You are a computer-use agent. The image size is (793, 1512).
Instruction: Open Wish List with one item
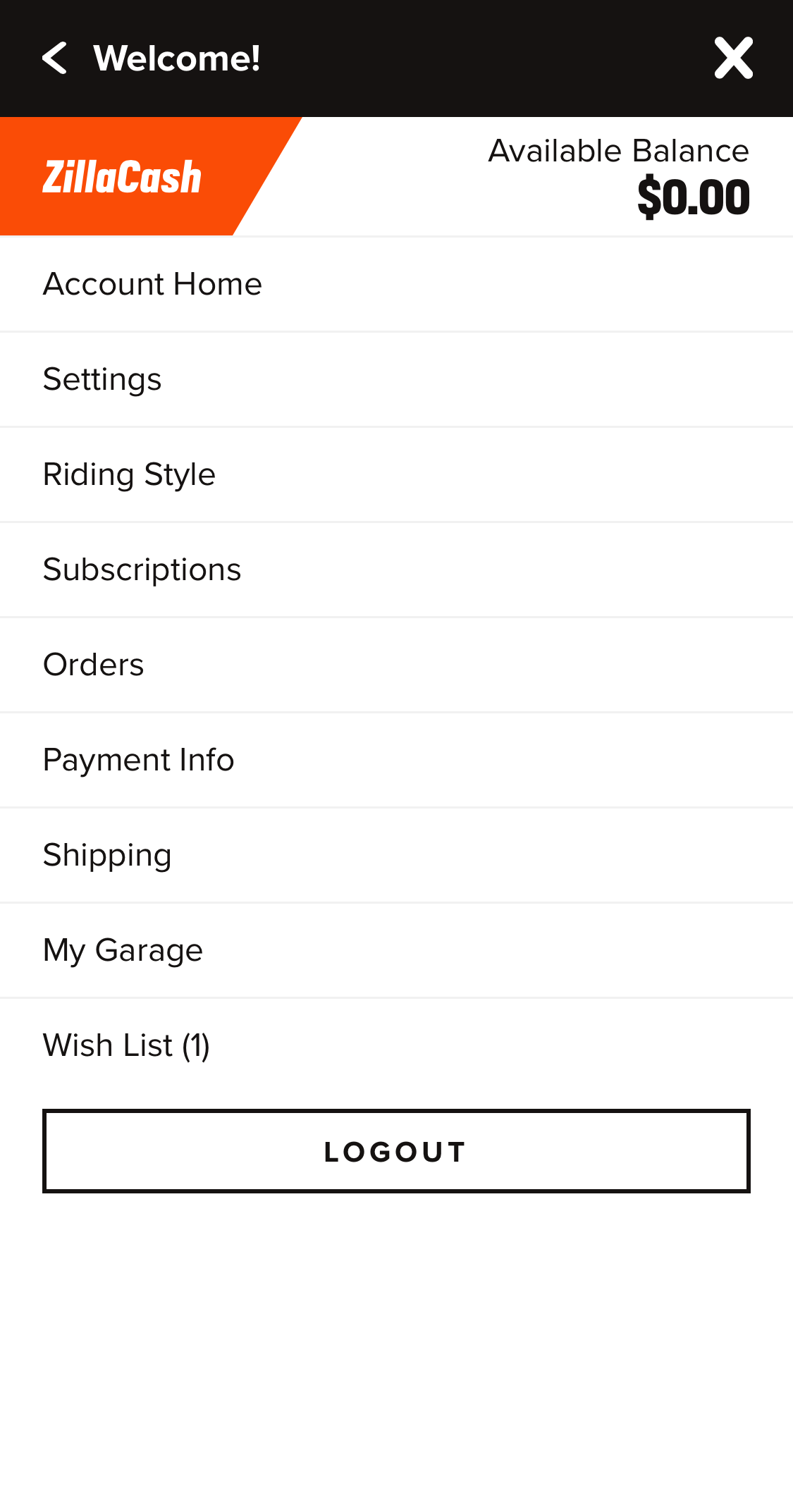tap(126, 1045)
